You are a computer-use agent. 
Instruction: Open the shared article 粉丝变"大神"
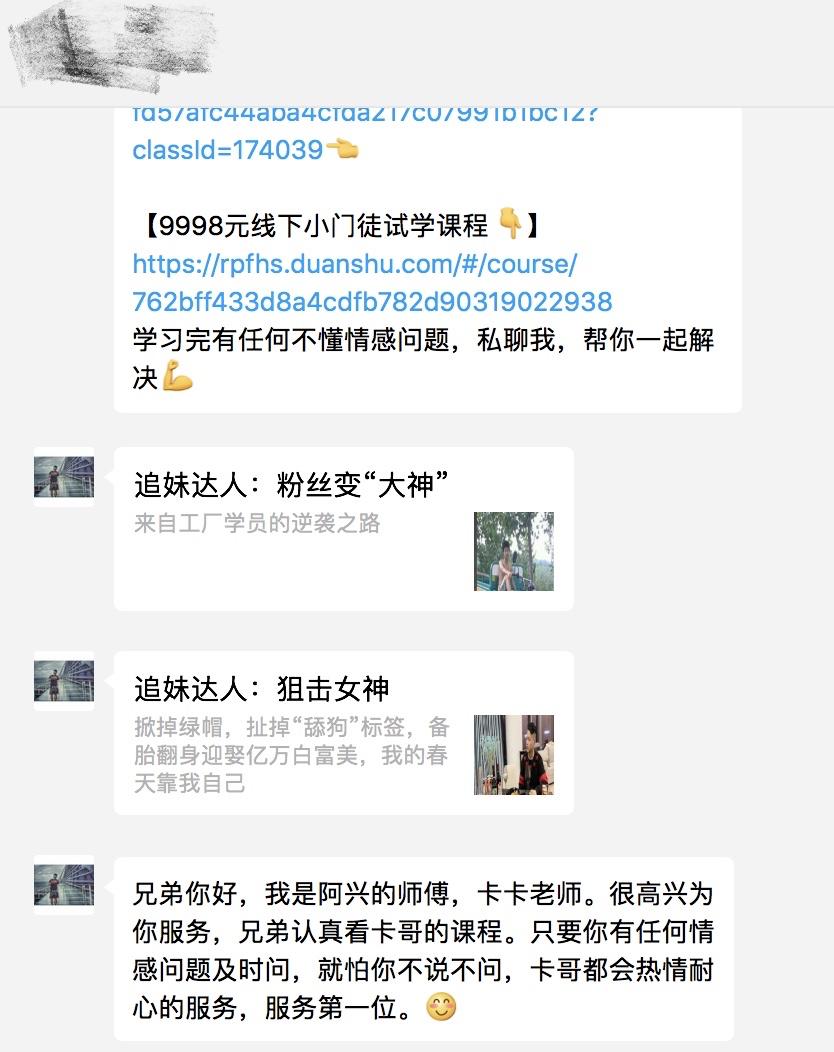click(344, 529)
